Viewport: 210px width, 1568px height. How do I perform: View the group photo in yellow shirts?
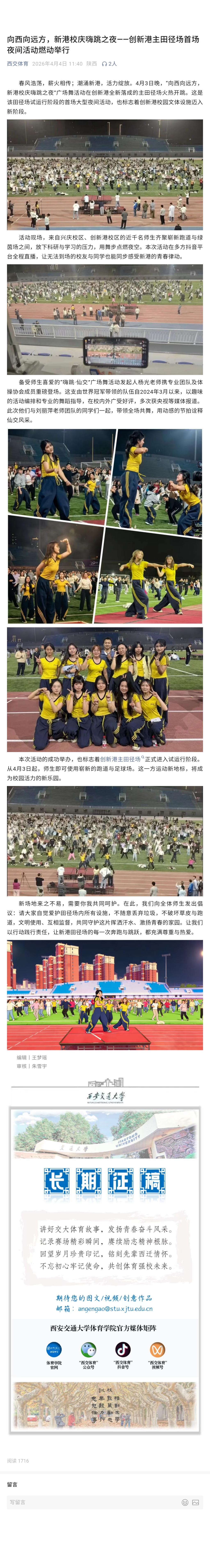click(105, 690)
